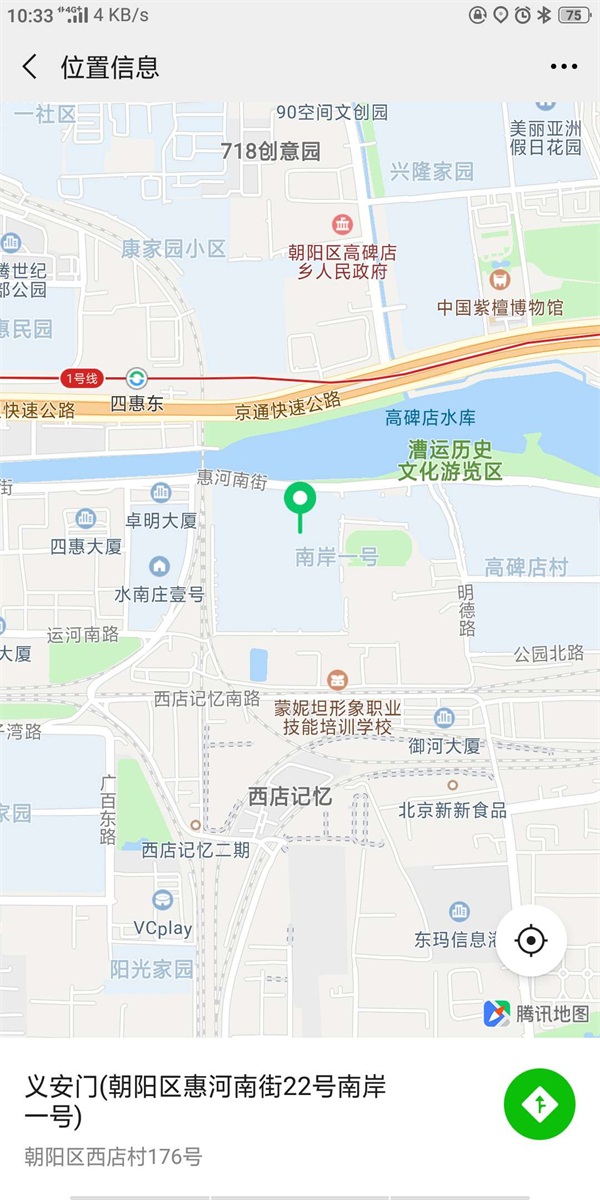Recenter the map on my current location
The height and width of the screenshot is (1200, 600).
(x=532, y=941)
